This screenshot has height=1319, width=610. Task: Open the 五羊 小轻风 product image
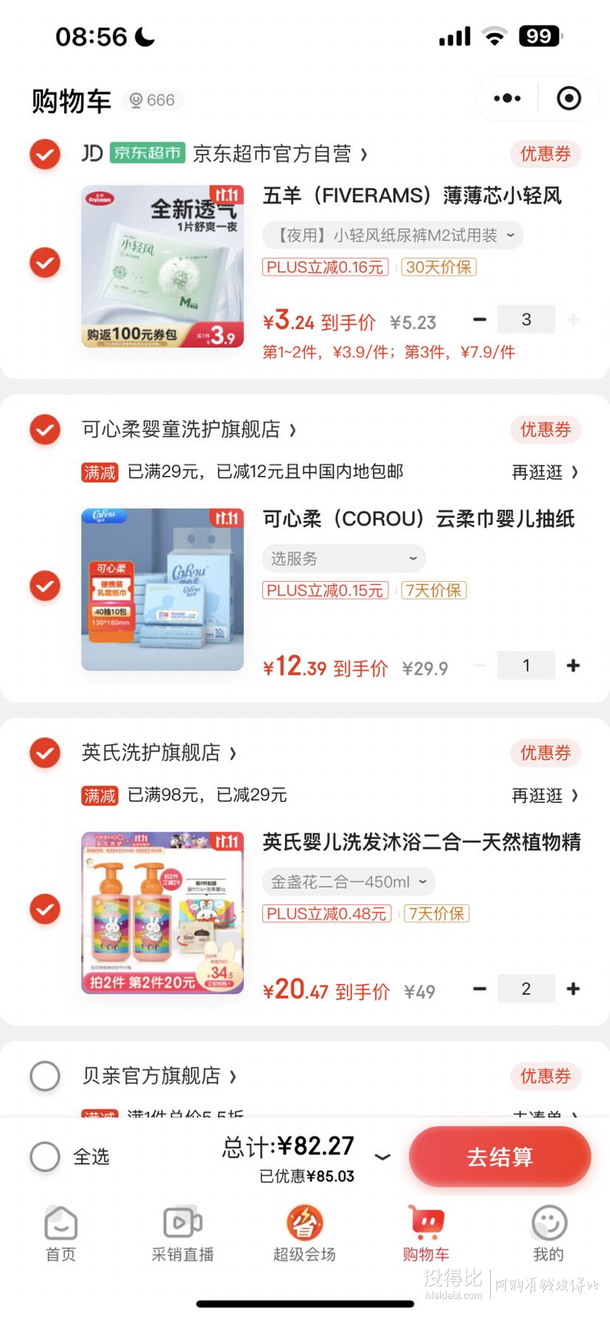coord(162,266)
